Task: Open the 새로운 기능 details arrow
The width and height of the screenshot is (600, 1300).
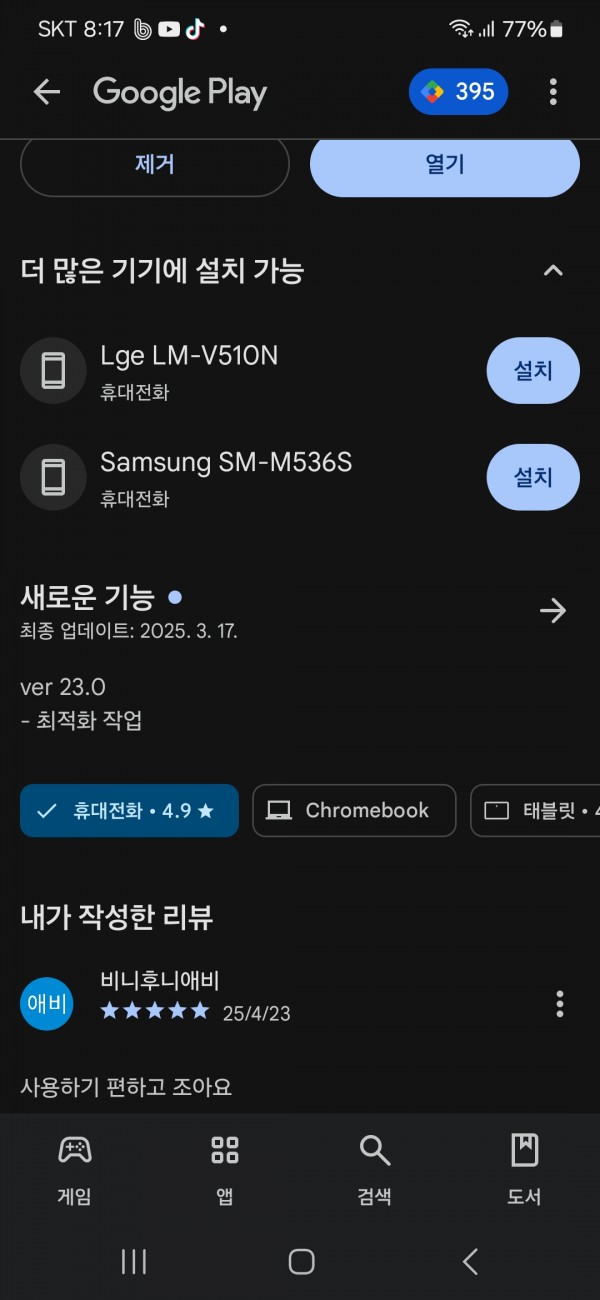Action: click(553, 611)
